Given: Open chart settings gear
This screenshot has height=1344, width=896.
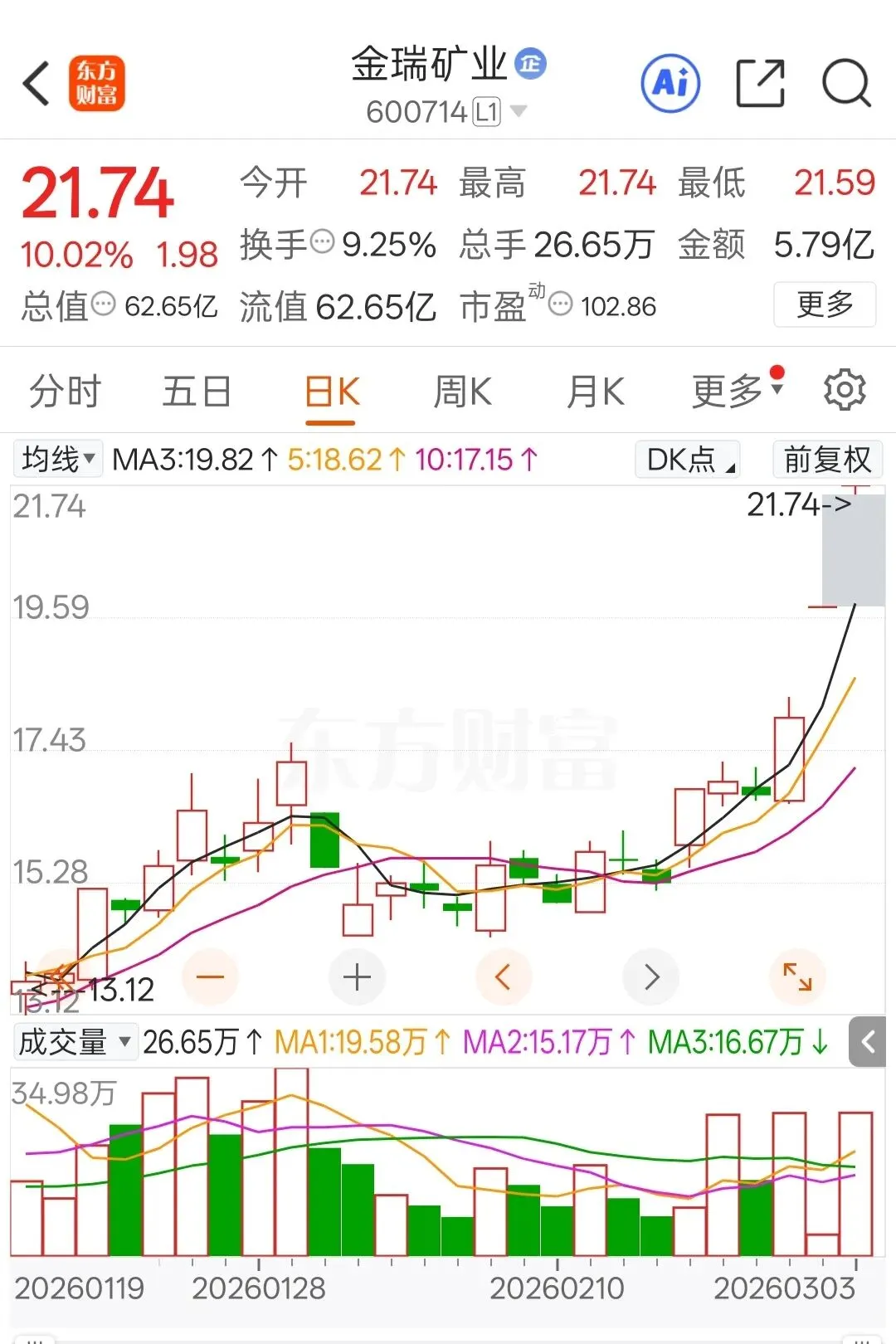Looking at the screenshot, I should (845, 391).
